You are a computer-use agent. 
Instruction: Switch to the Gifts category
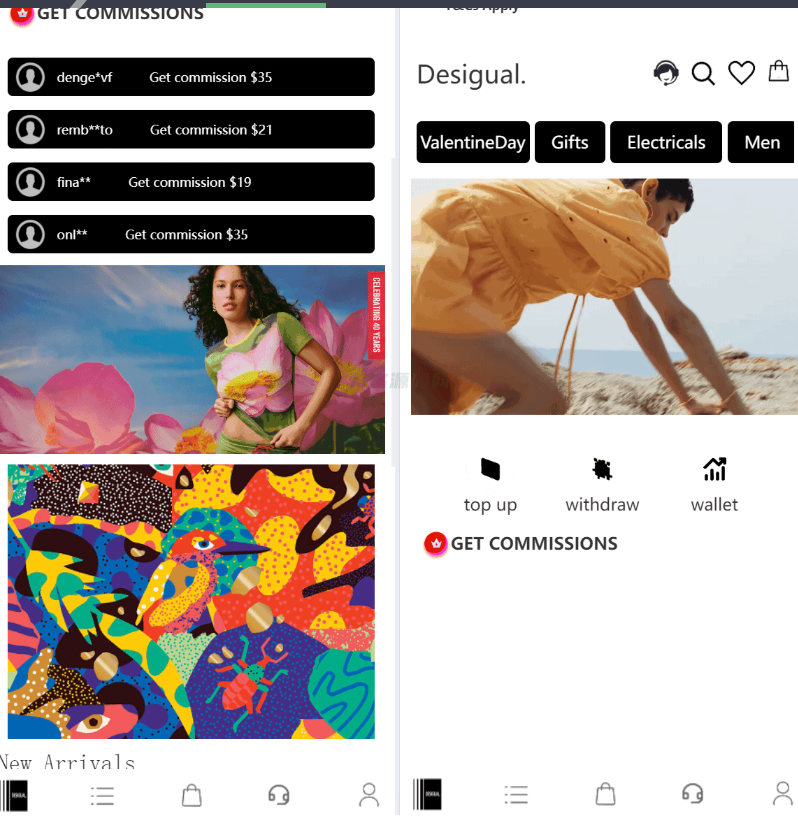pos(570,142)
